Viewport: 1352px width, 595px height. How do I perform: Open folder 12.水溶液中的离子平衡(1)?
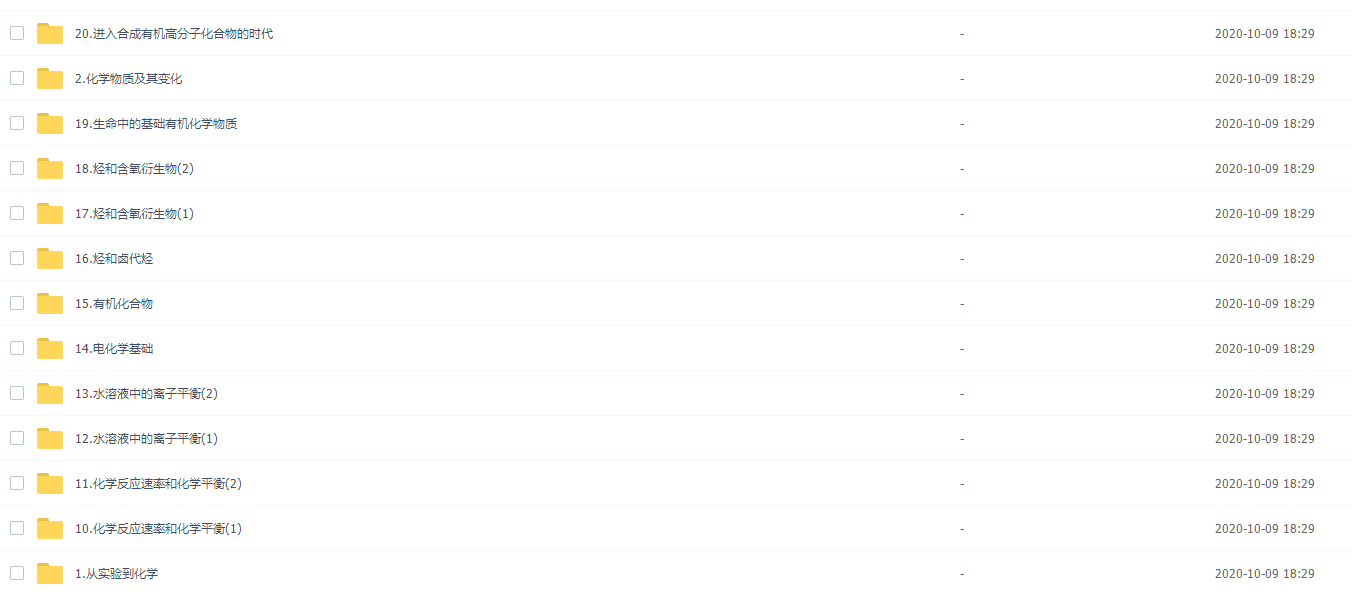pos(146,439)
